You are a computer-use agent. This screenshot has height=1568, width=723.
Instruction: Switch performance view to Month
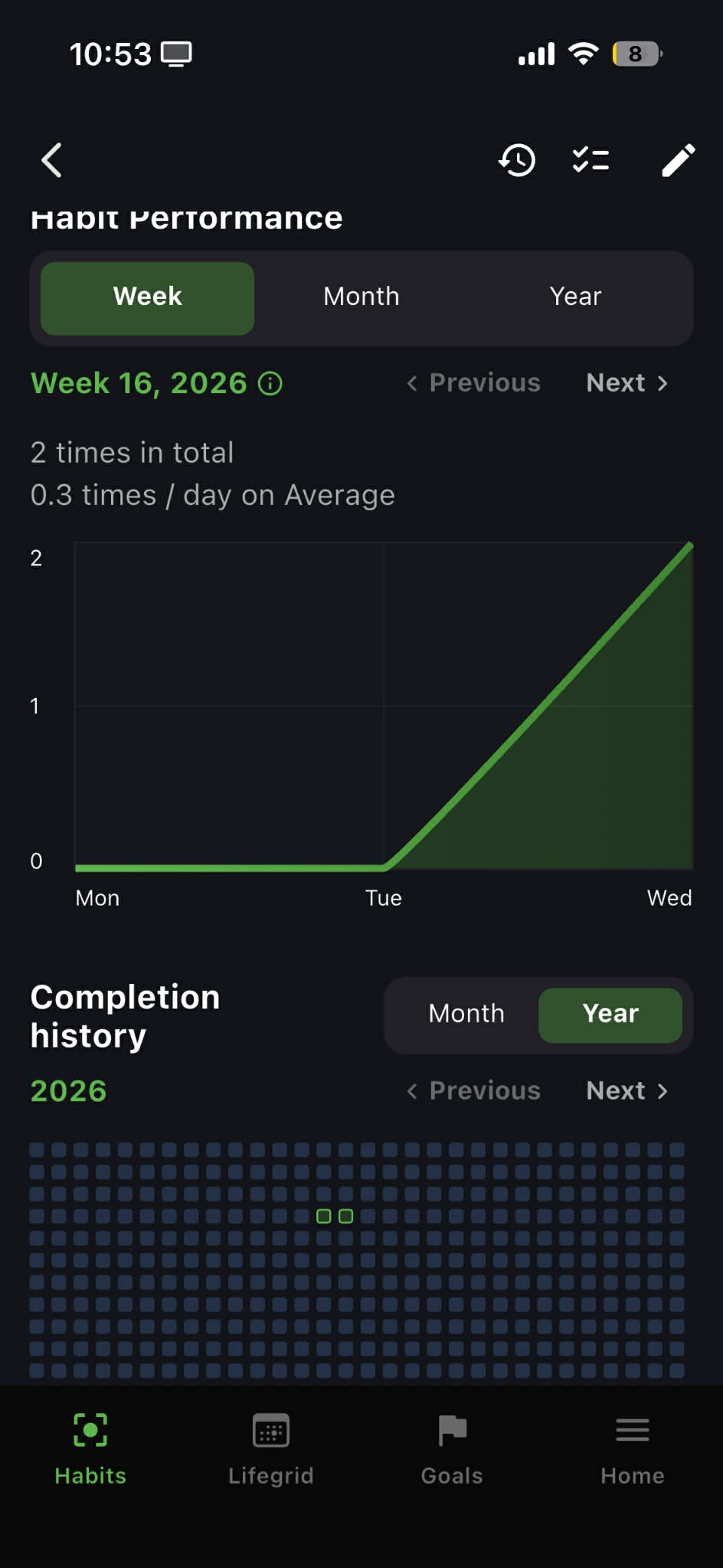[x=361, y=297]
